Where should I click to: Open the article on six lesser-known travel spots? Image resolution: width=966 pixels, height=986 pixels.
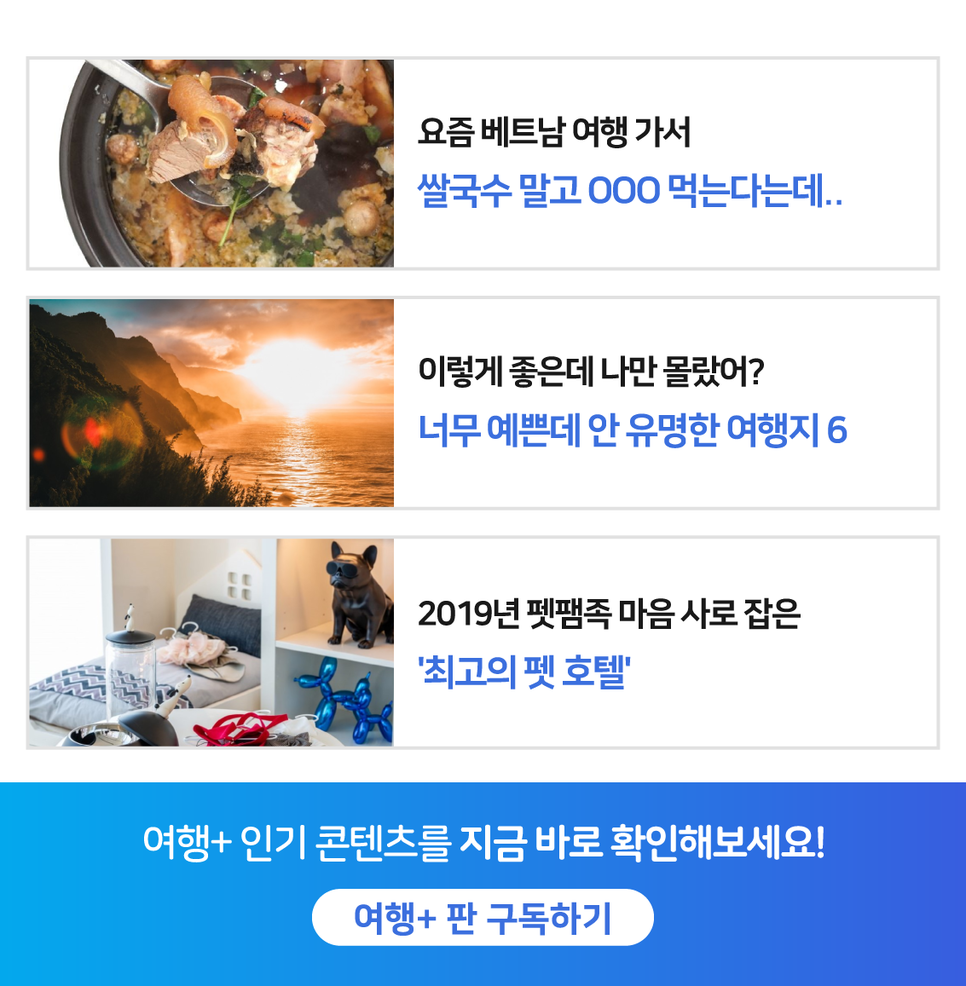(x=482, y=403)
